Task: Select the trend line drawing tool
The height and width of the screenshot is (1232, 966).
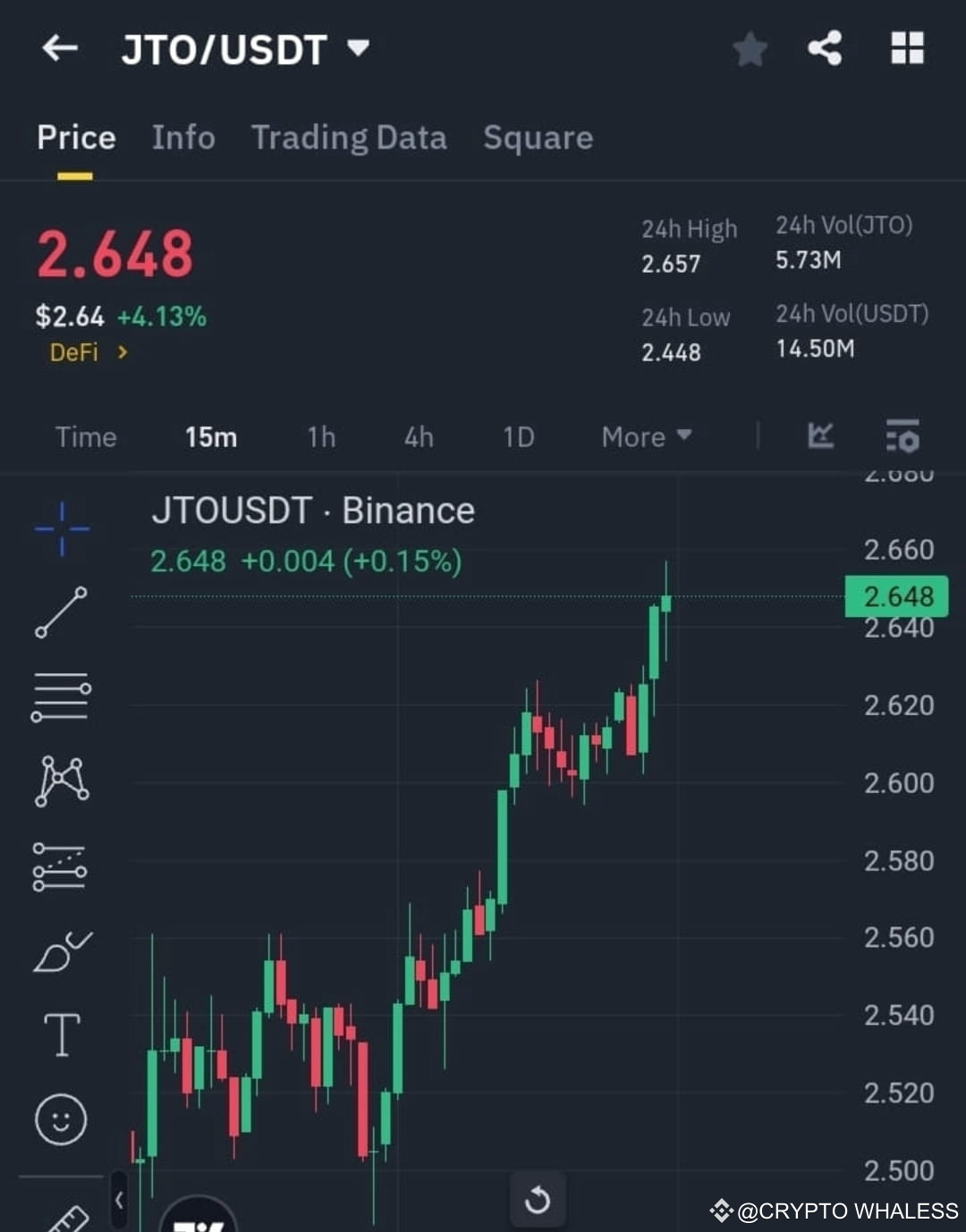Action: 61,612
